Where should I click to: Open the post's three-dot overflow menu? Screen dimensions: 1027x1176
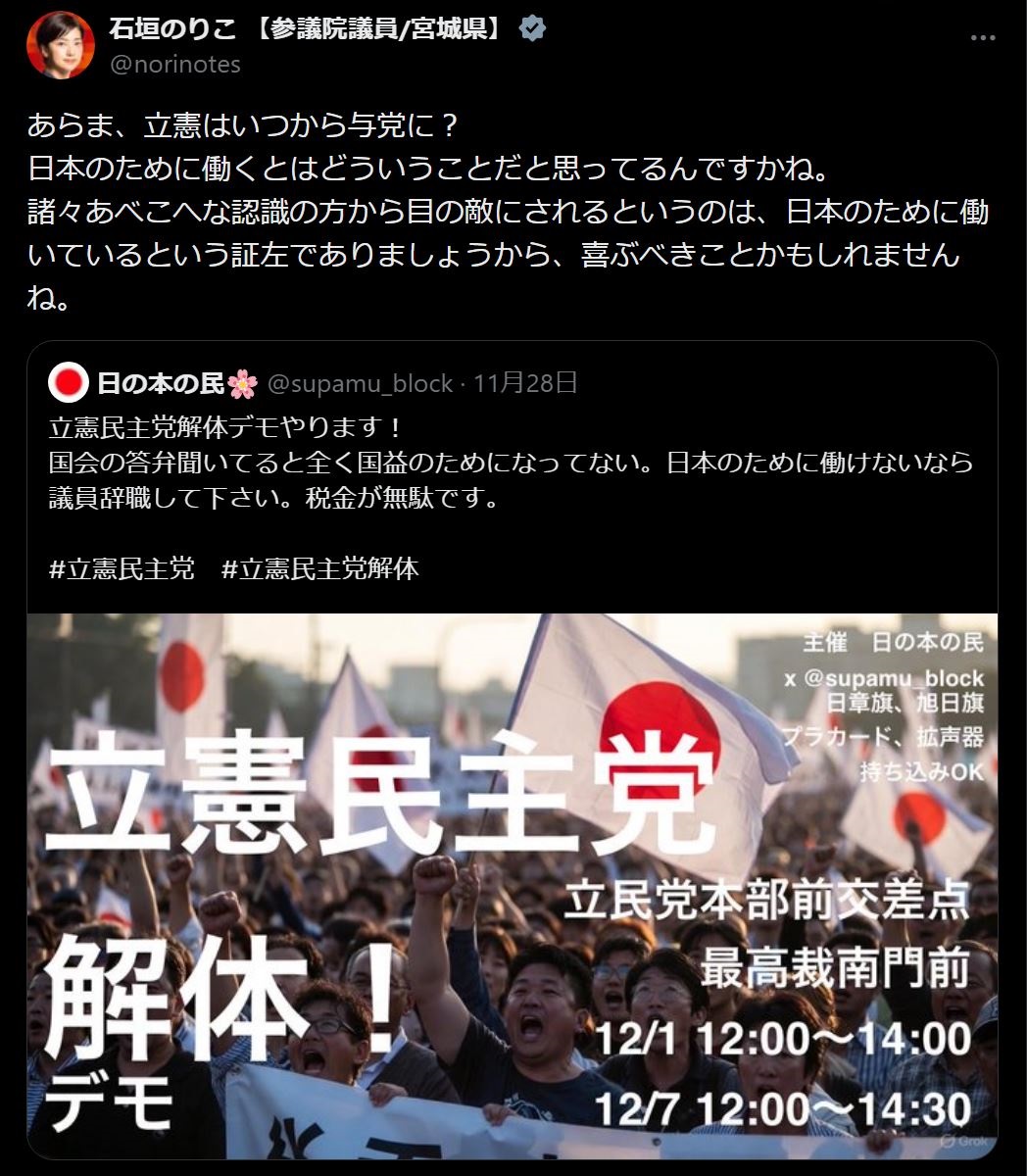click(983, 38)
